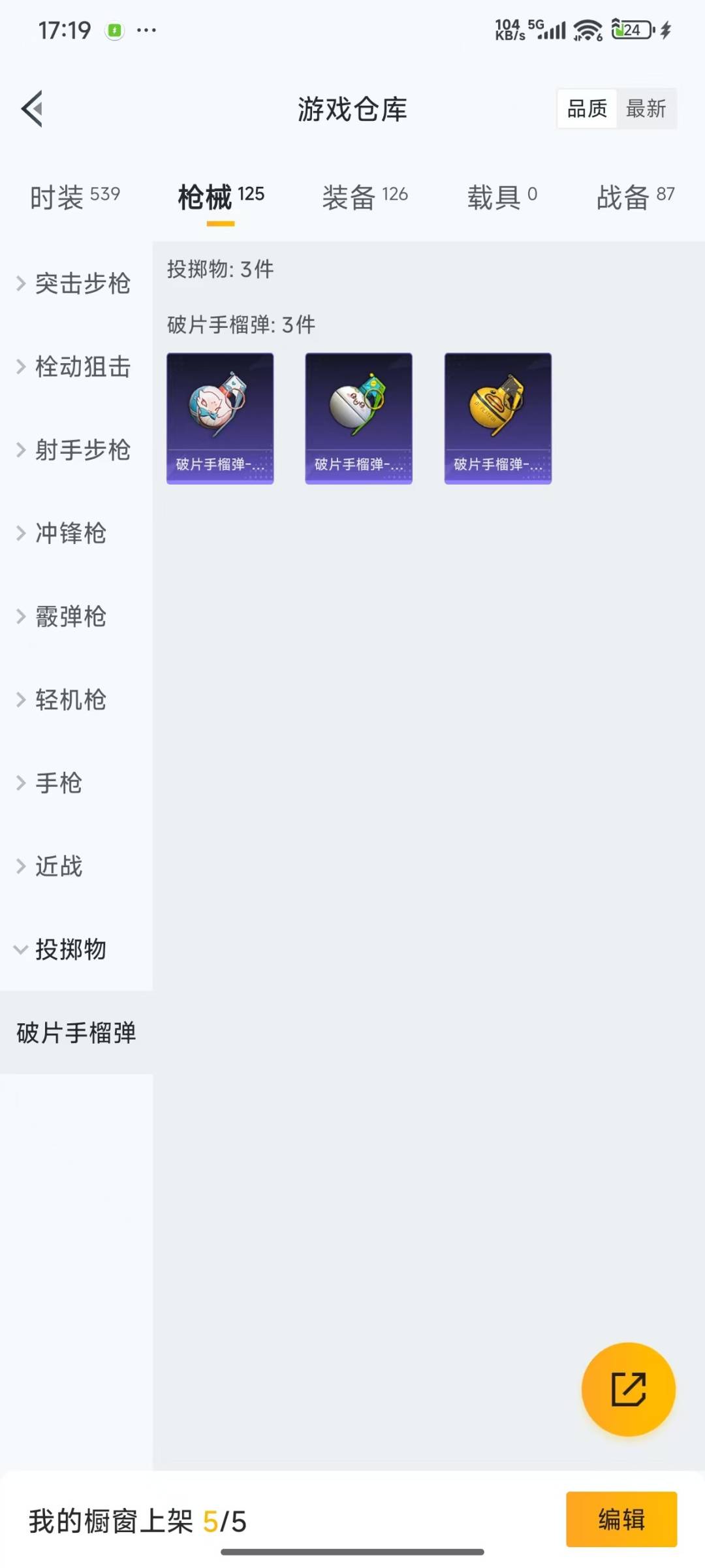Collapse the 投掷物 category
The width and height of the screenshot is (705, 1568).
(63, 949)
